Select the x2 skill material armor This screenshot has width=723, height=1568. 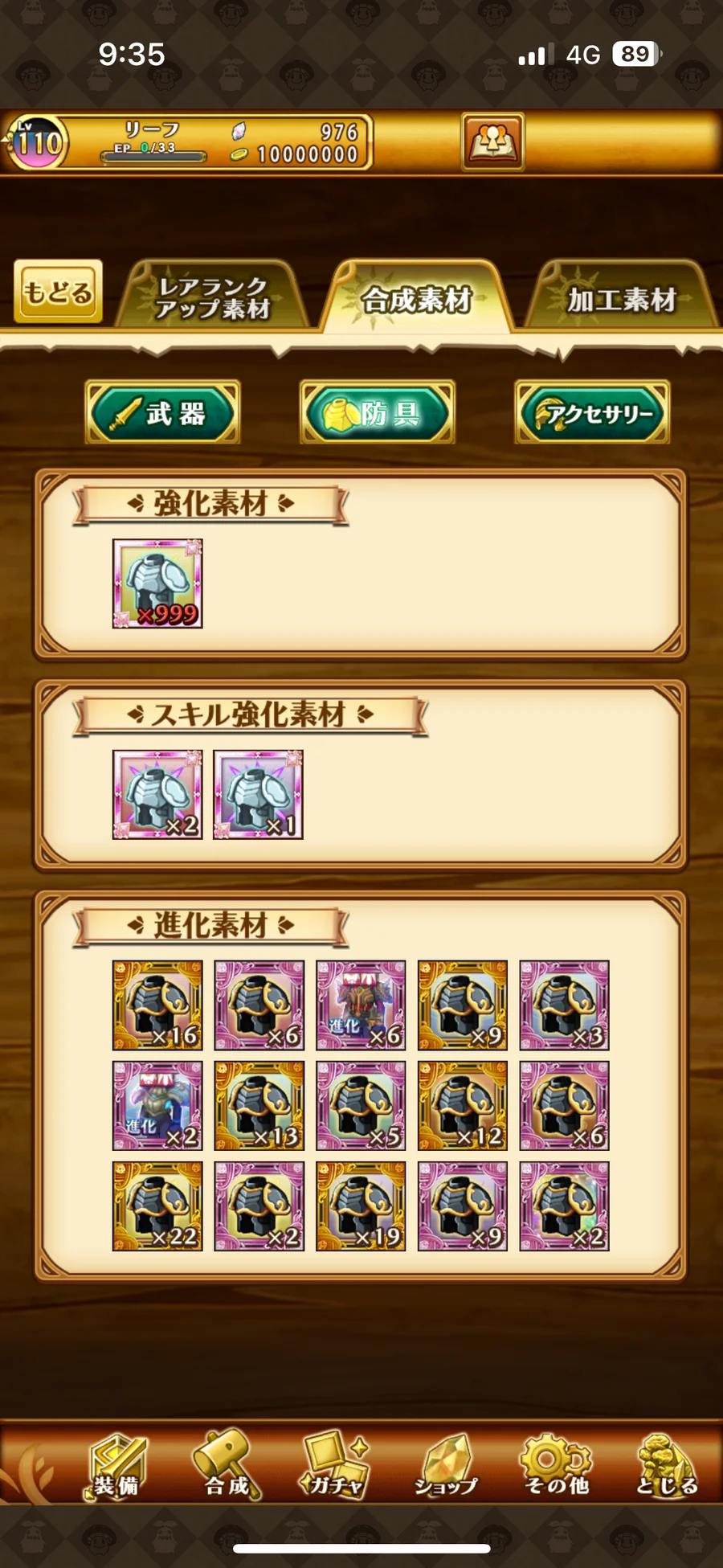tap(157, 794)
